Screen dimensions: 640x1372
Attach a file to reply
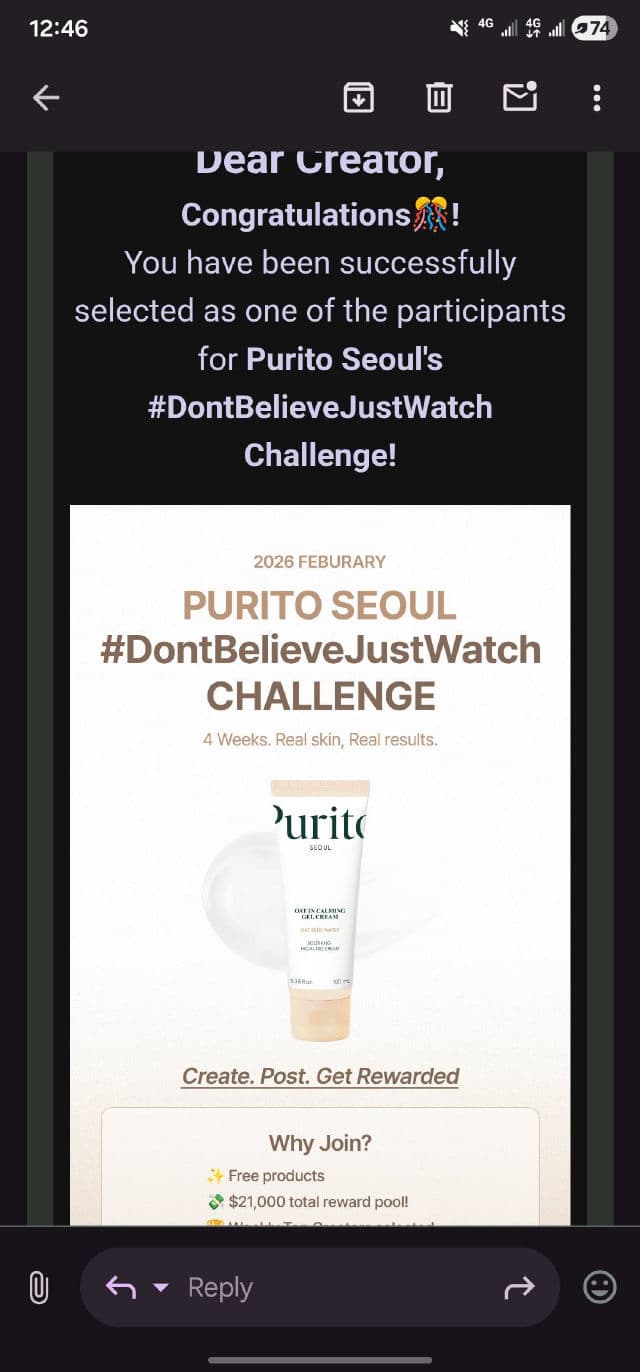[39, 1287]
